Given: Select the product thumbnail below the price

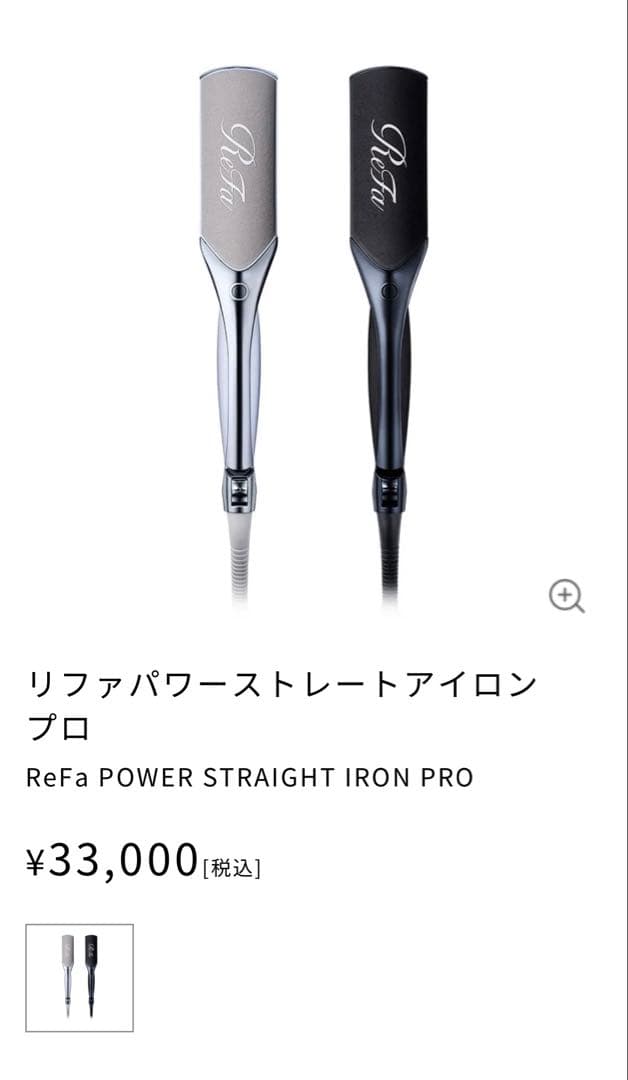Looking at the screenshot, I should (x=79, y=977).
